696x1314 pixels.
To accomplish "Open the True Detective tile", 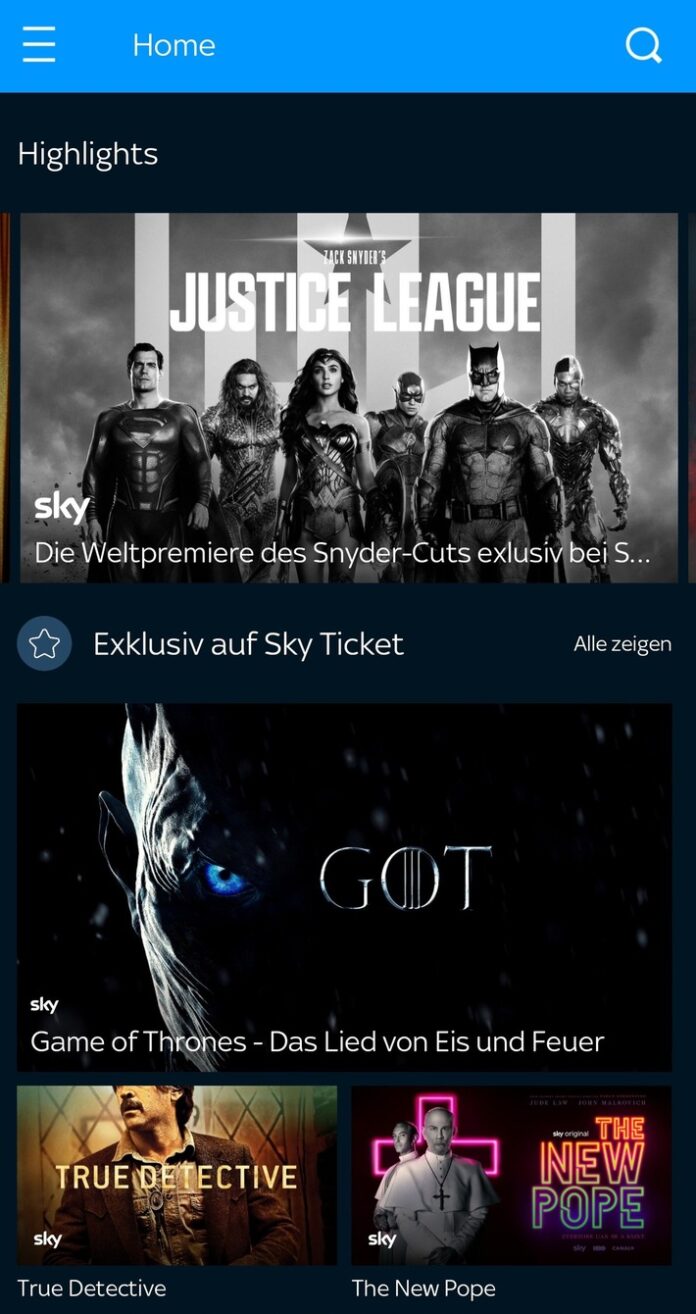I will (x=177, y=1176).
